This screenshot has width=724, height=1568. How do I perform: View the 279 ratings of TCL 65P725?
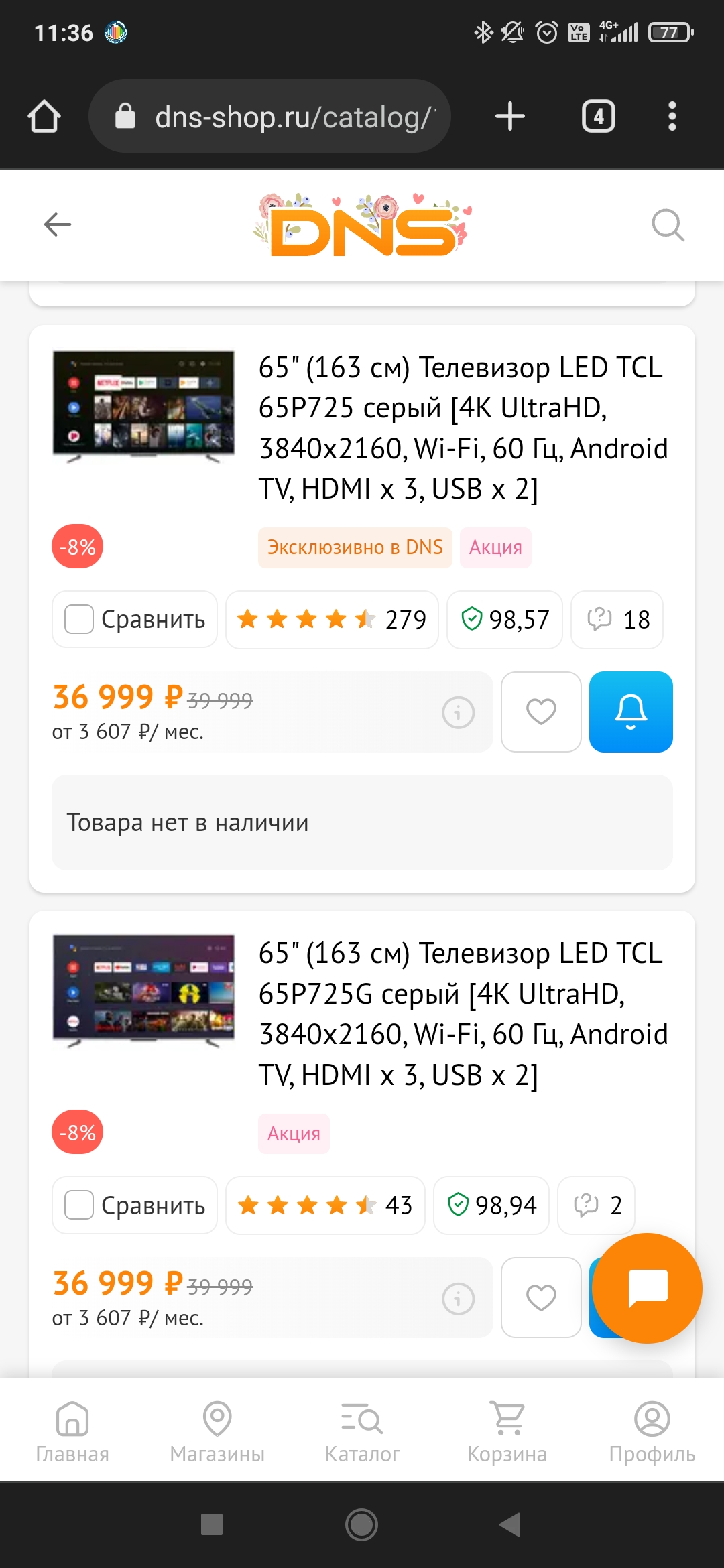click(332, 619)
